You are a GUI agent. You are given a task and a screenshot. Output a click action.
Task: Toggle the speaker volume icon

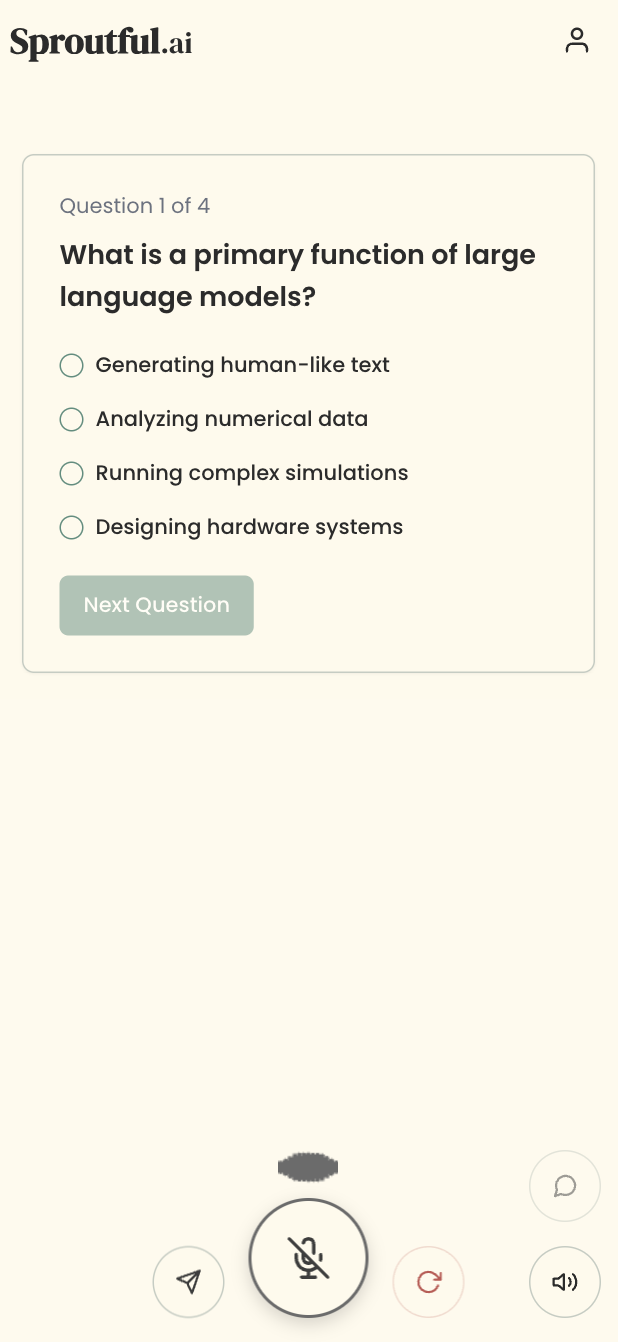[564, 1281]
